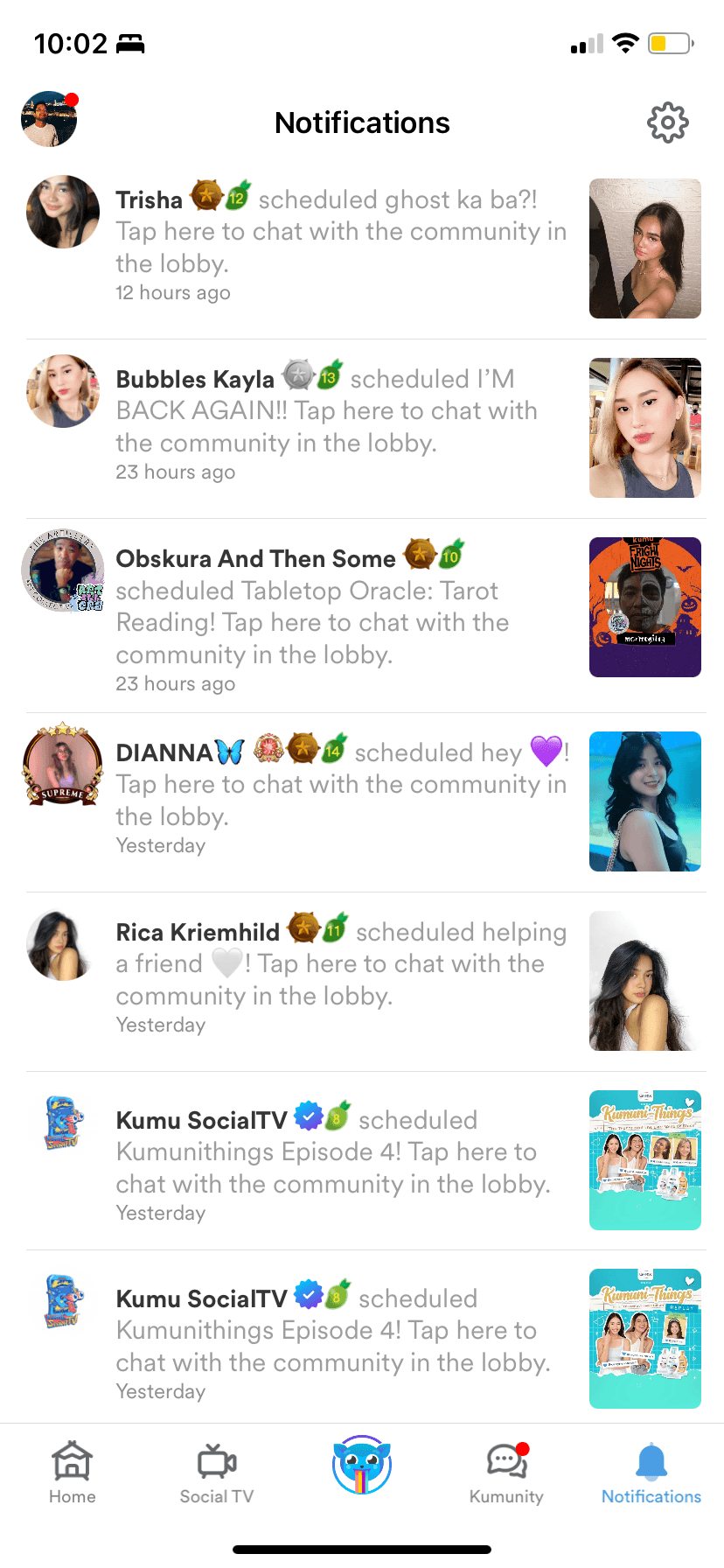Open the Fright Nights thumbnail for Obskura's stream
This screenshot has height=1568, width=724.
point(644,605)
